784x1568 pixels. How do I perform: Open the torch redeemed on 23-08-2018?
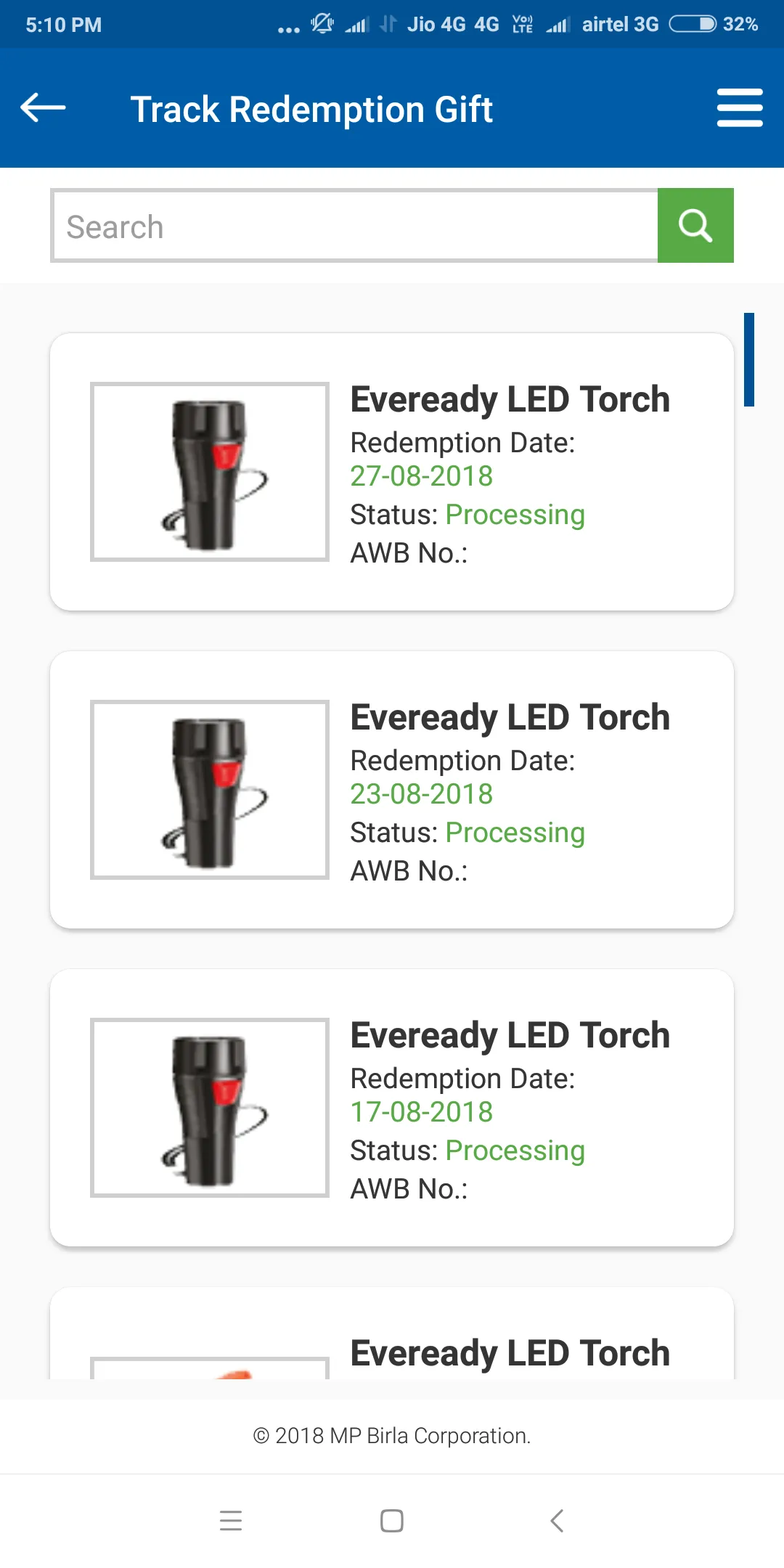point(391,790)
